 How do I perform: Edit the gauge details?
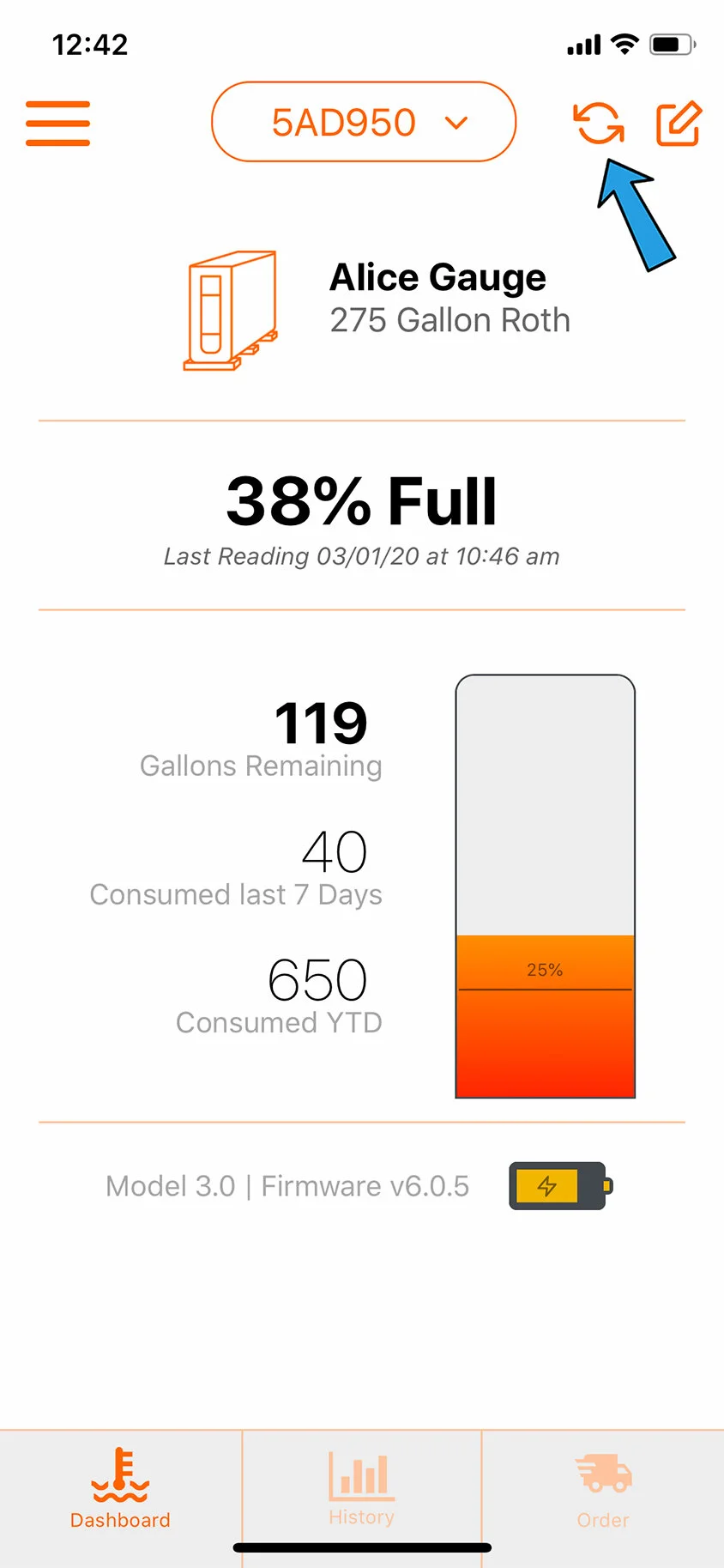pyautogui.click(x=679, y=124)
